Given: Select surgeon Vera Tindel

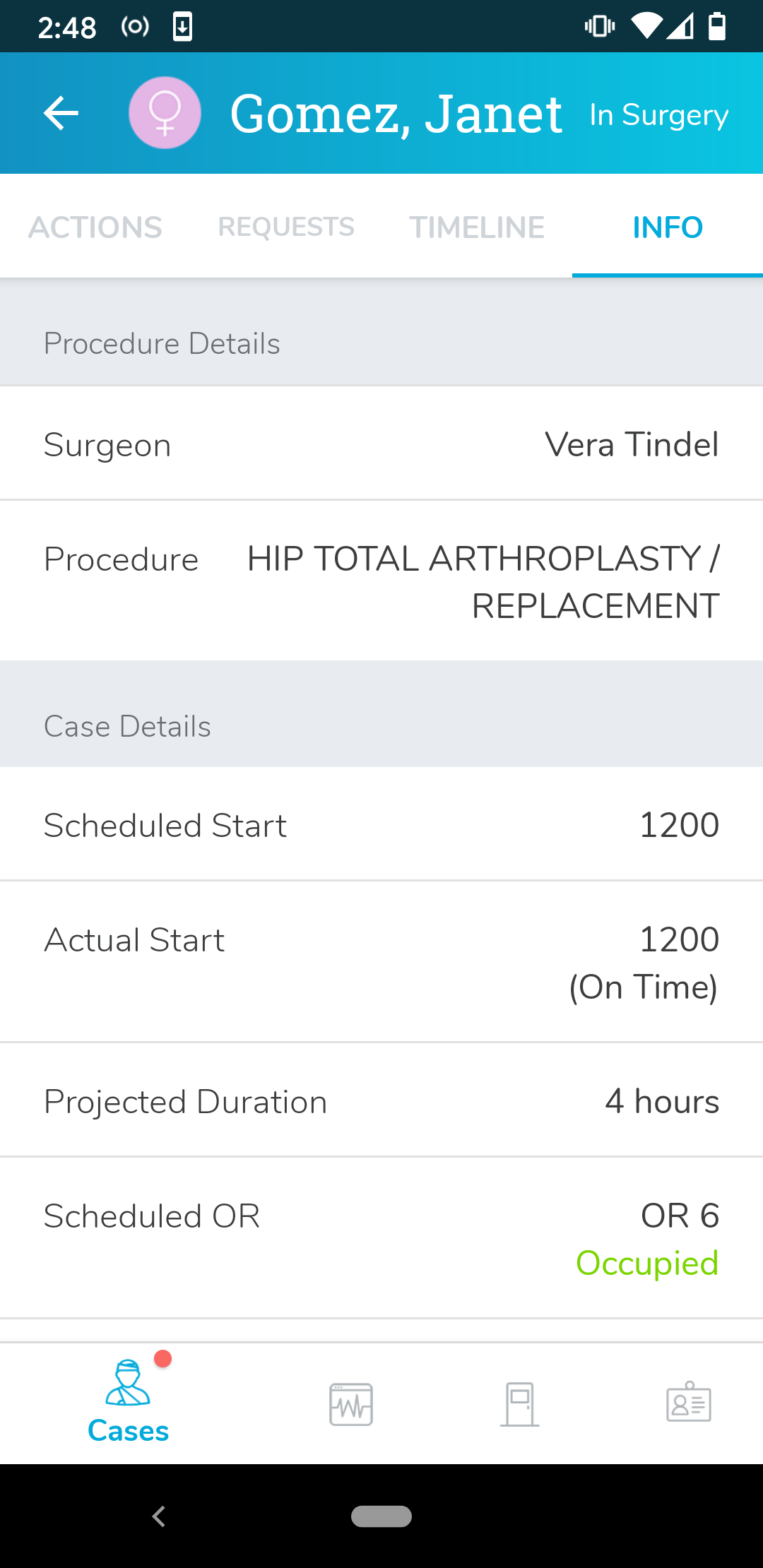Looking at the screenshot, I should click(x=632, y=444).
